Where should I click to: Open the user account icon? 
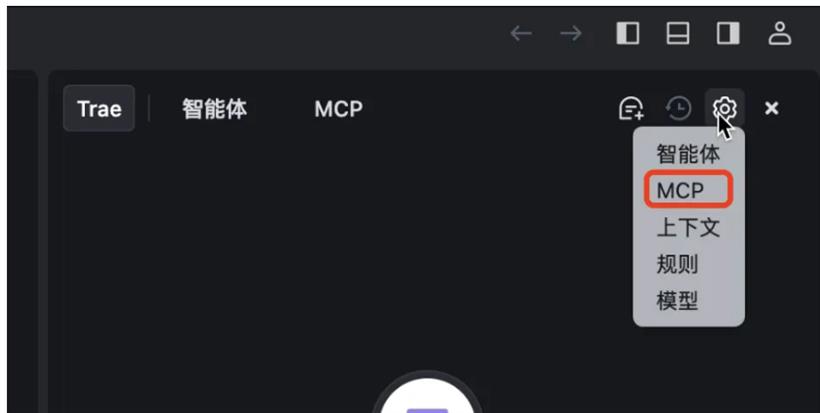pos(779,34)
